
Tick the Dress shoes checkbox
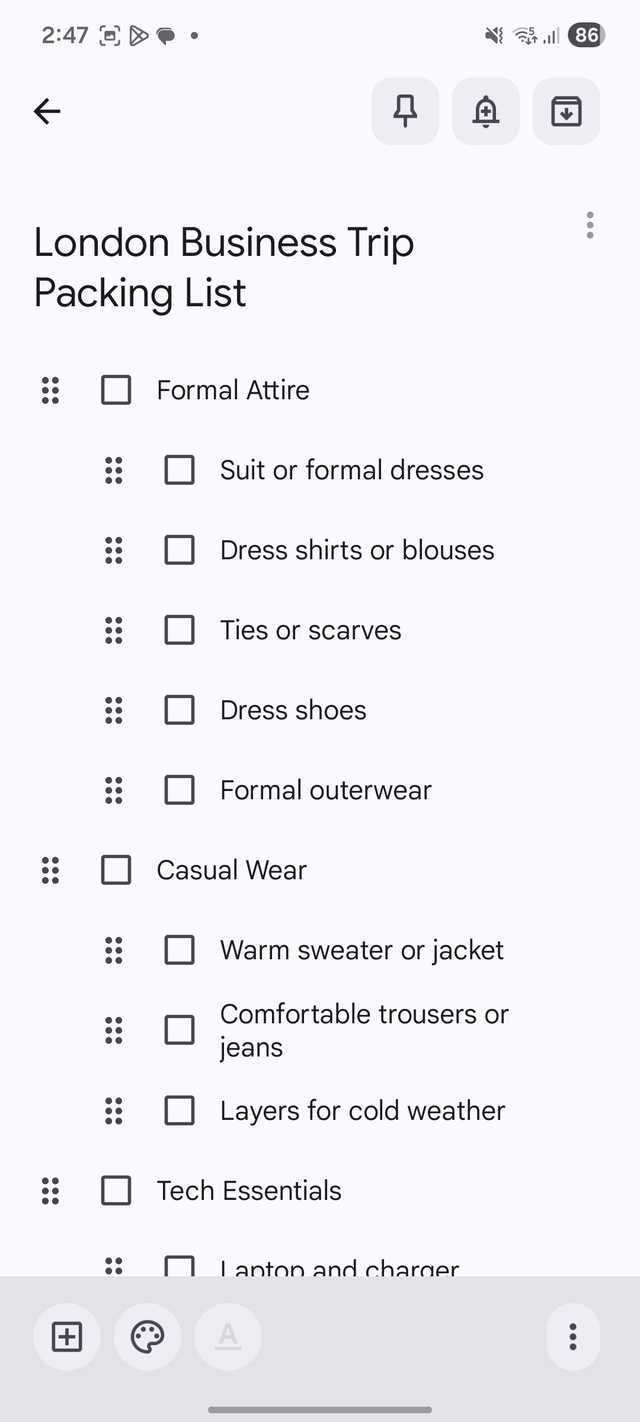click(179, 710)
